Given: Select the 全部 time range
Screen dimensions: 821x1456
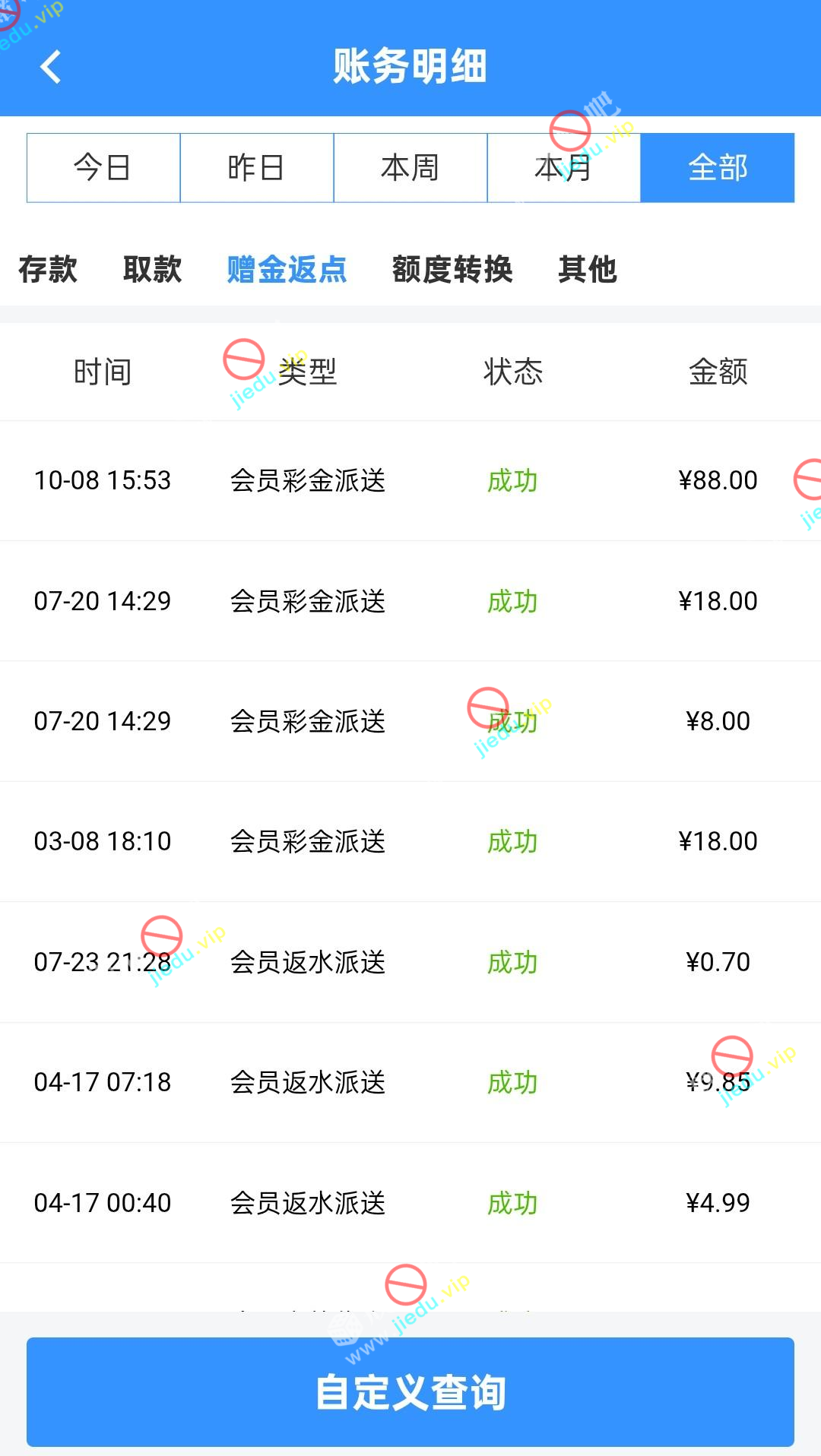Looking at the screenshot, I should click(718, 168).
